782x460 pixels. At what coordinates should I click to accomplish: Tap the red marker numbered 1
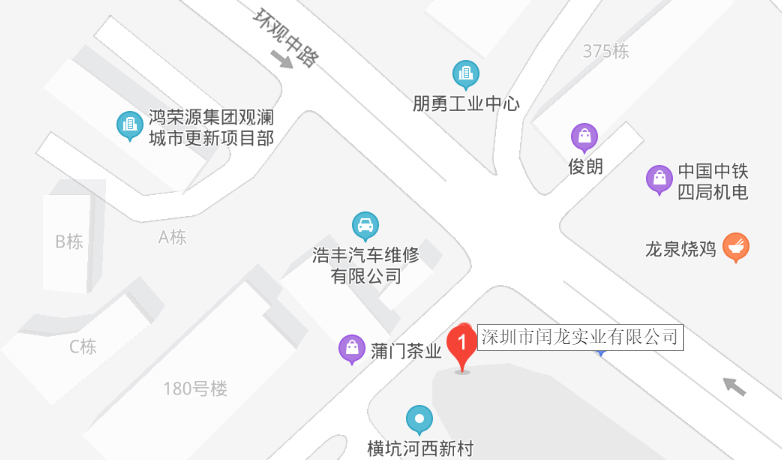(x=462, y=345)
